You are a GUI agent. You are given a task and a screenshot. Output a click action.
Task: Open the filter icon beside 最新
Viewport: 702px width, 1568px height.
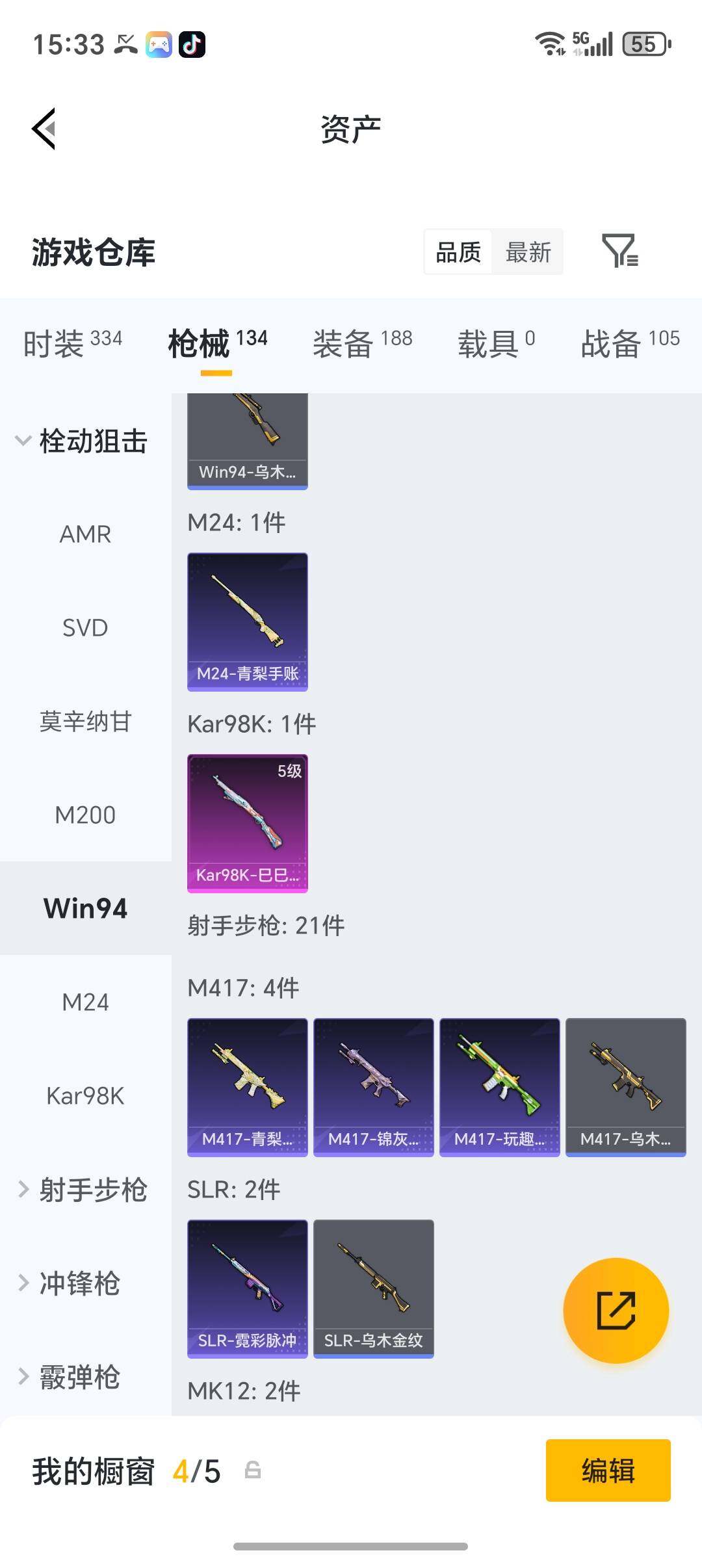coord(619,251)
